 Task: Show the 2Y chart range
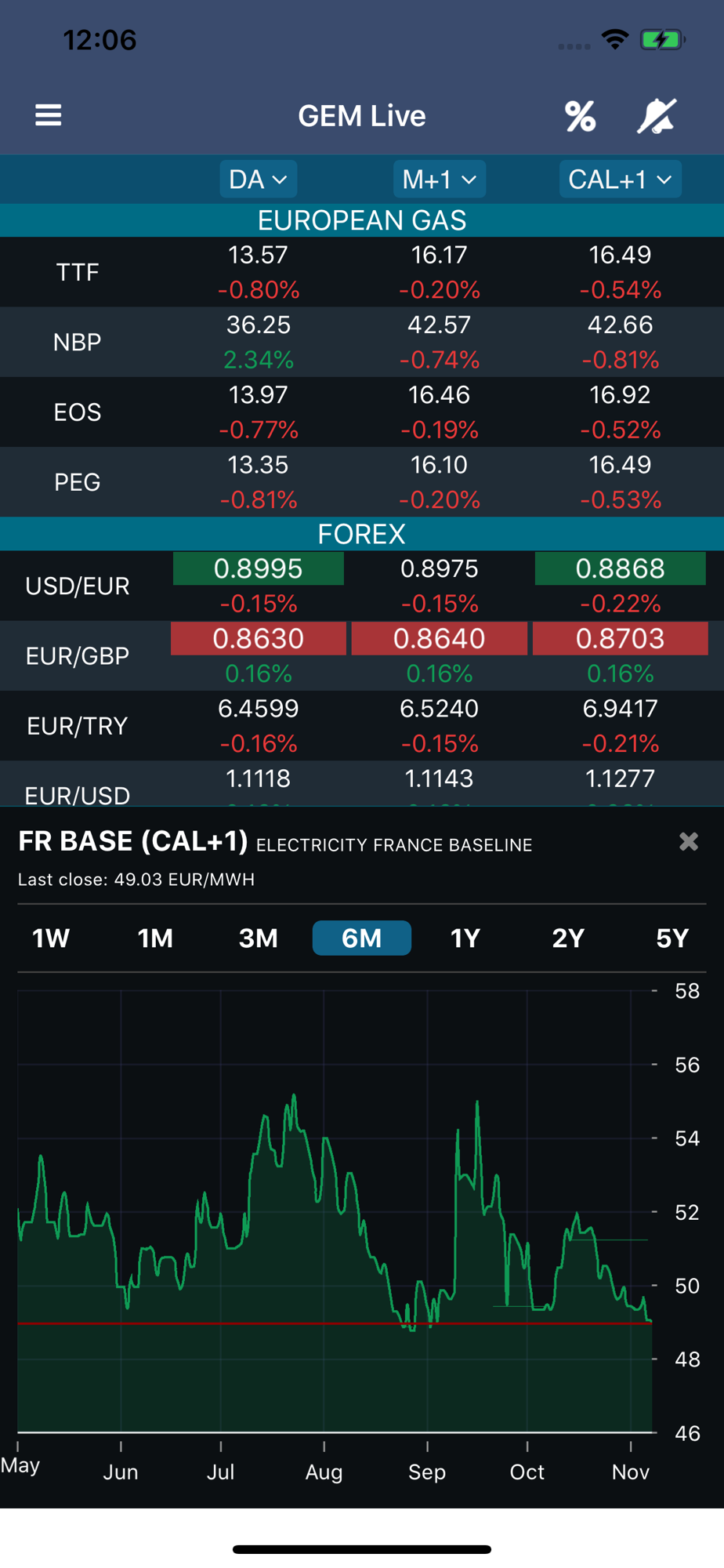pos(569,938)
